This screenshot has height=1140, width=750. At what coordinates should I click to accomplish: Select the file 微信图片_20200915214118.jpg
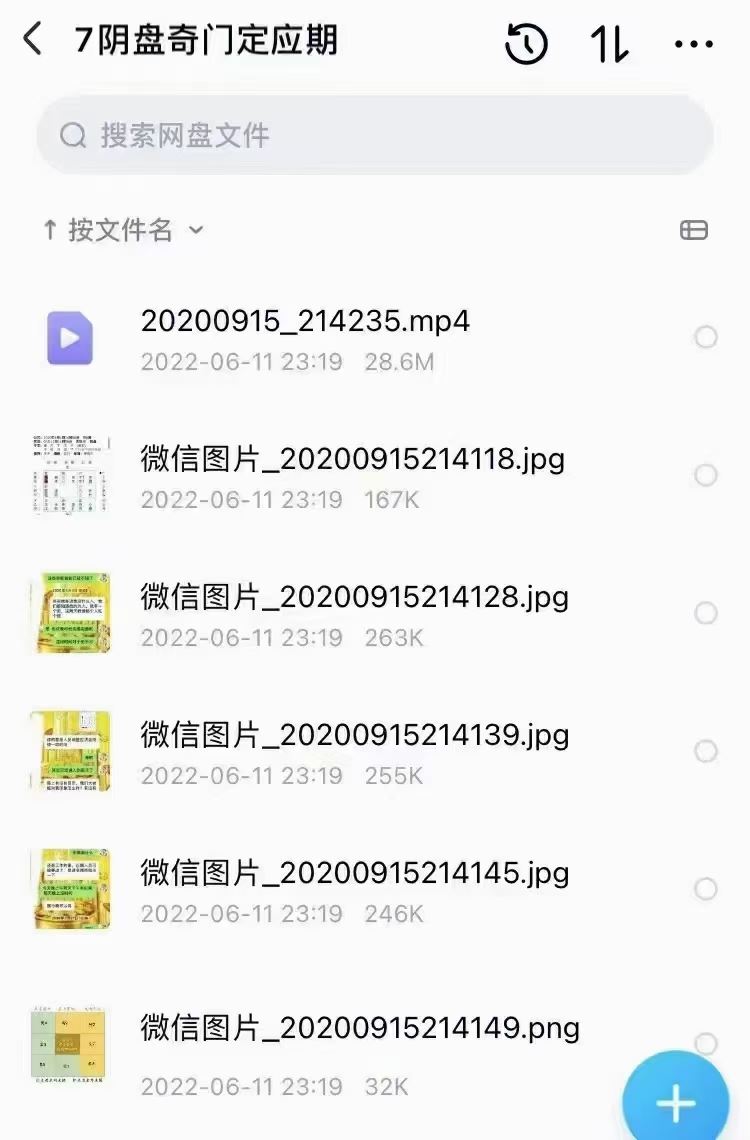[x=706, y=476]
